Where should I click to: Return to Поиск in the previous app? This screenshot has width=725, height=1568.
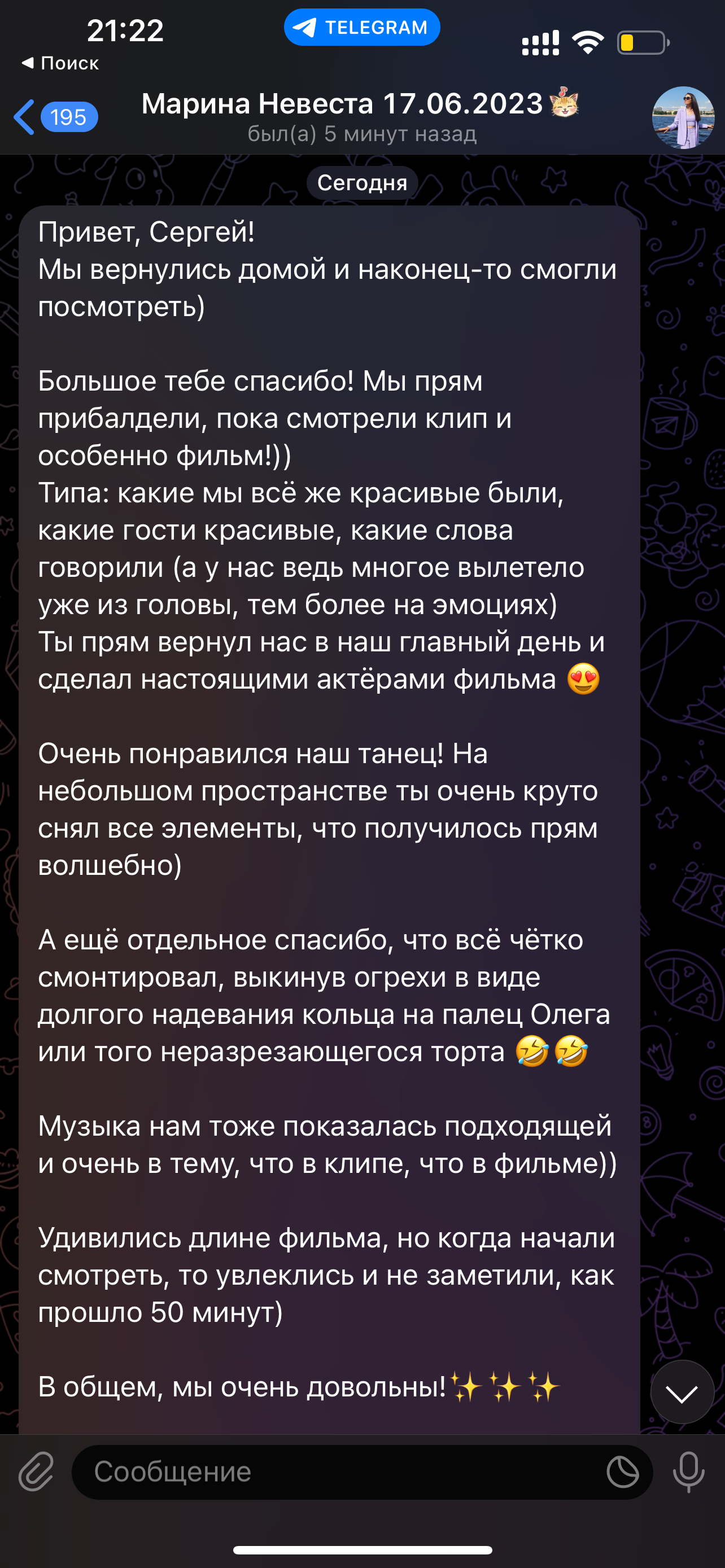(60, 63)
